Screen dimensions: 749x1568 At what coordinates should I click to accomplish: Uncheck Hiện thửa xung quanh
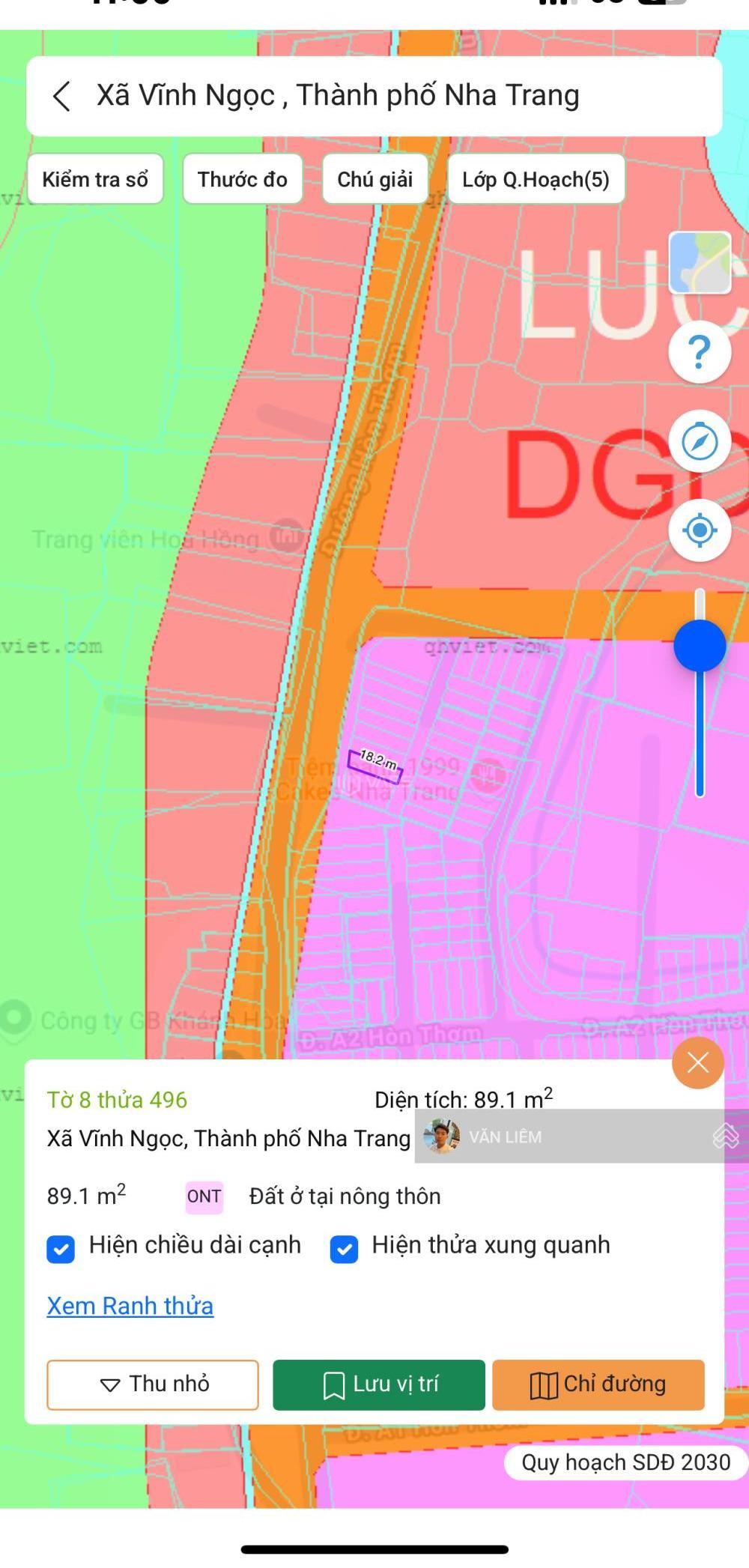(344, 1249)
